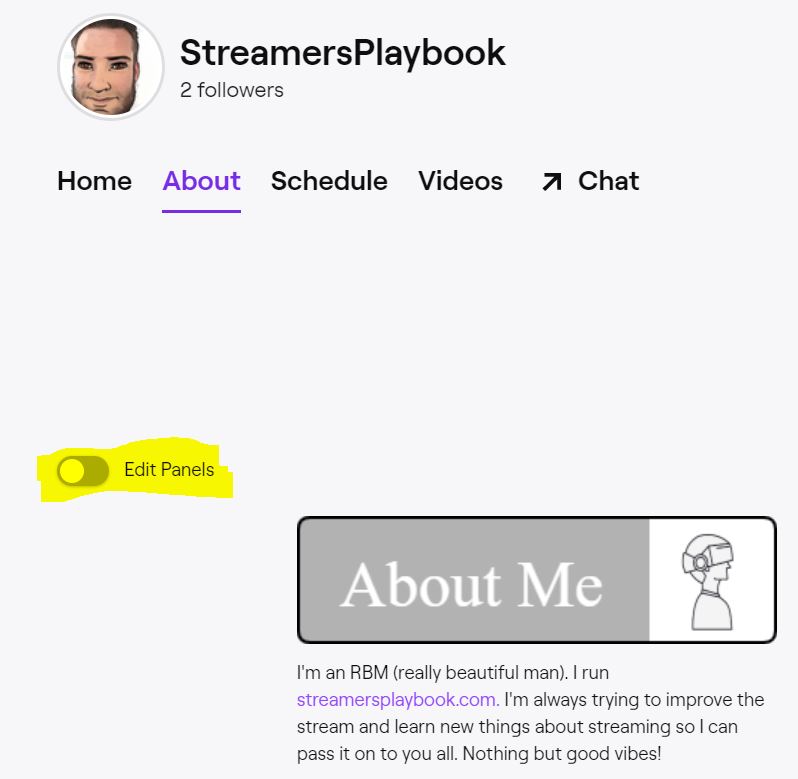Go to the Videos tab
The image size is (798, 779).
(x=460, y=181)
